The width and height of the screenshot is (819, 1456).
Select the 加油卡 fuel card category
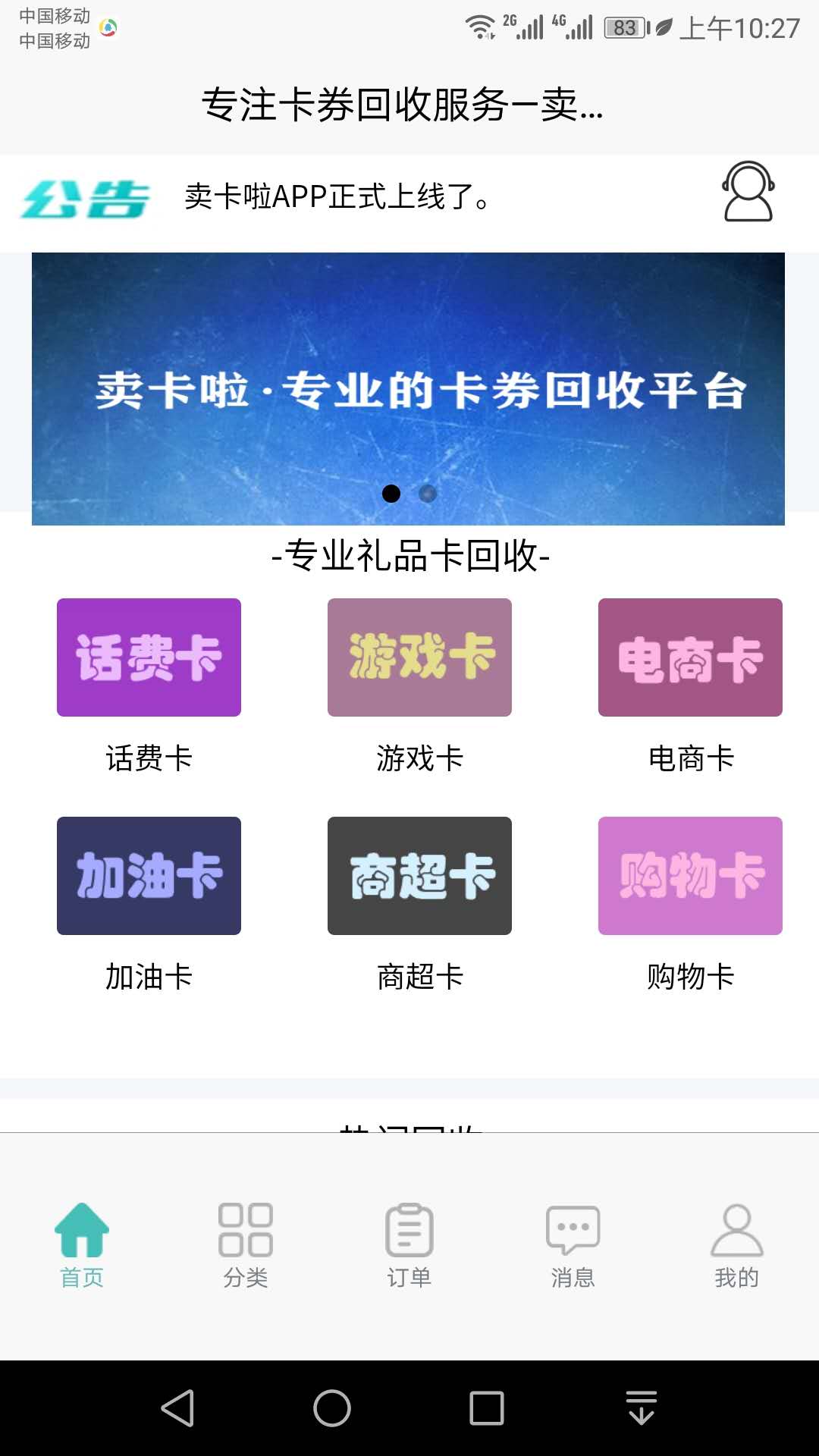tap(148, 875)
